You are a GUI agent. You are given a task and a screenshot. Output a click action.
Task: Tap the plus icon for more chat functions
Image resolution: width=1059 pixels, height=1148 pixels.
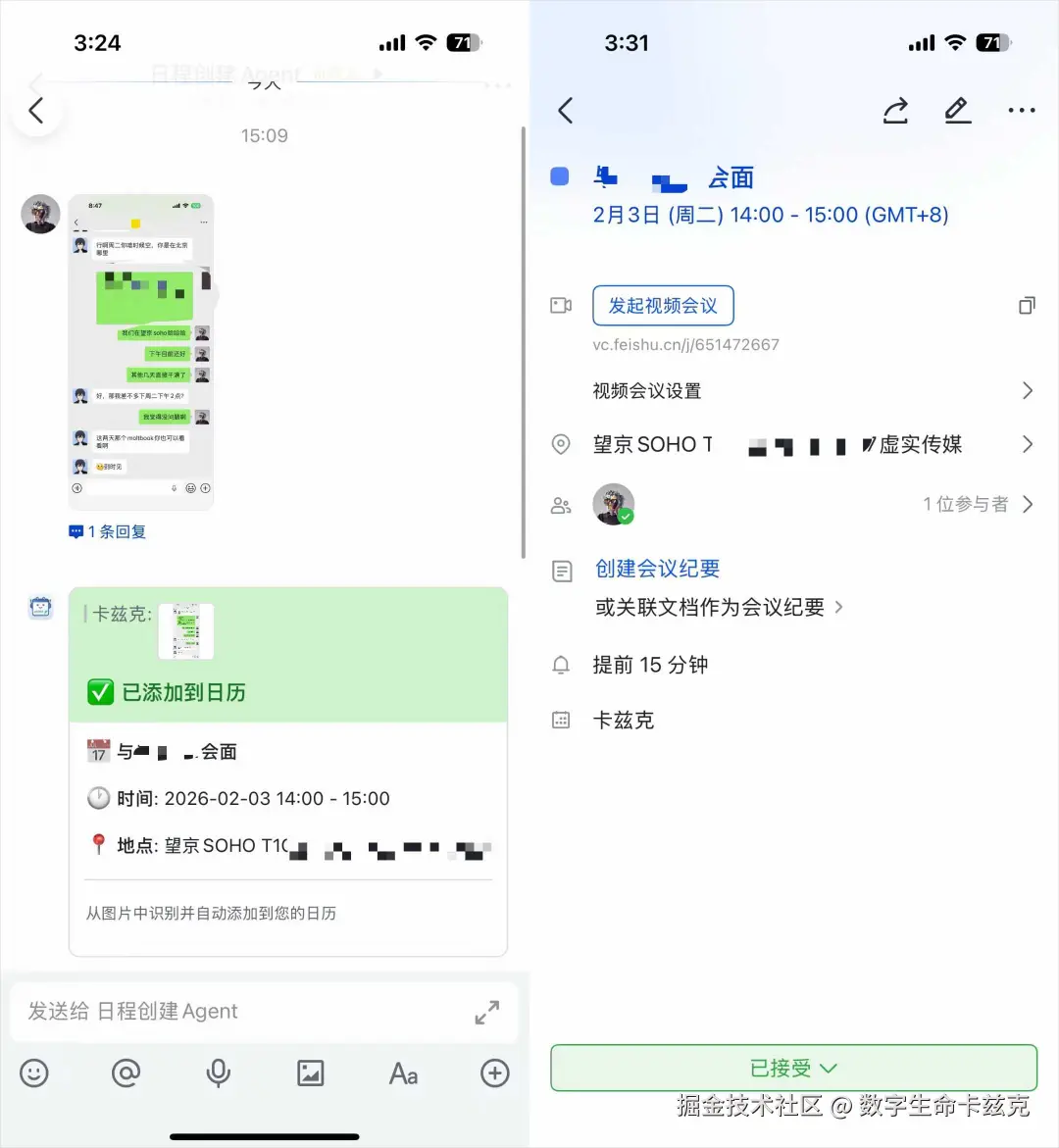pos(494,1073)
